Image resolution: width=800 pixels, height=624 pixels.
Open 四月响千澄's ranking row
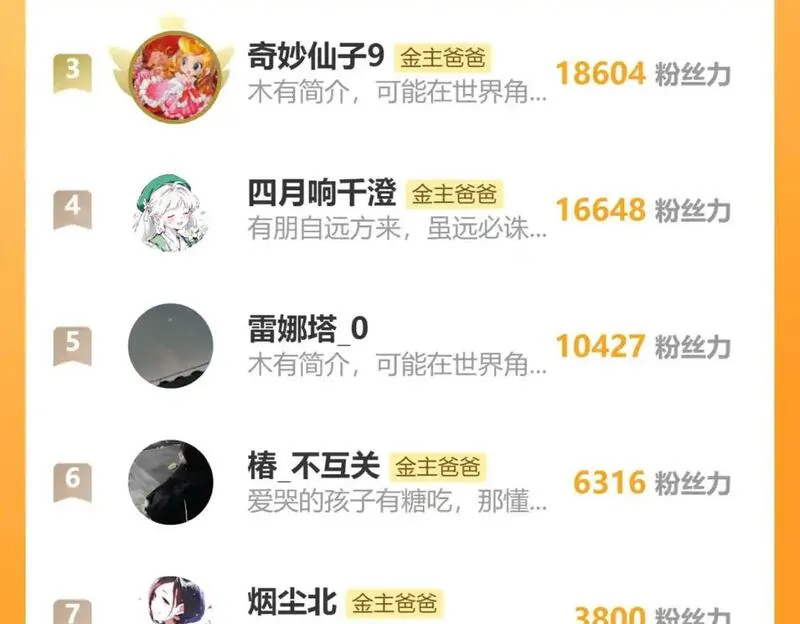click(x=400, y=210)
